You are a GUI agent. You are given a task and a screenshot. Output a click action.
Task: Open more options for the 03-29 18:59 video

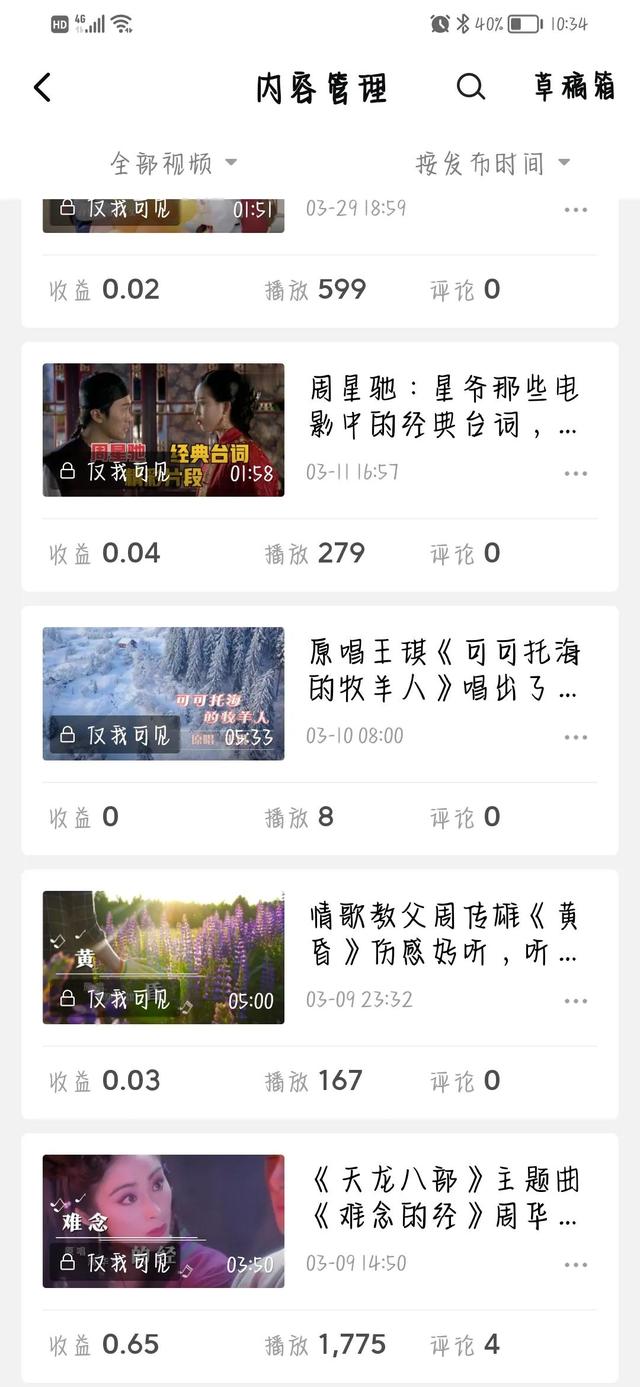[x=575, y=210]
